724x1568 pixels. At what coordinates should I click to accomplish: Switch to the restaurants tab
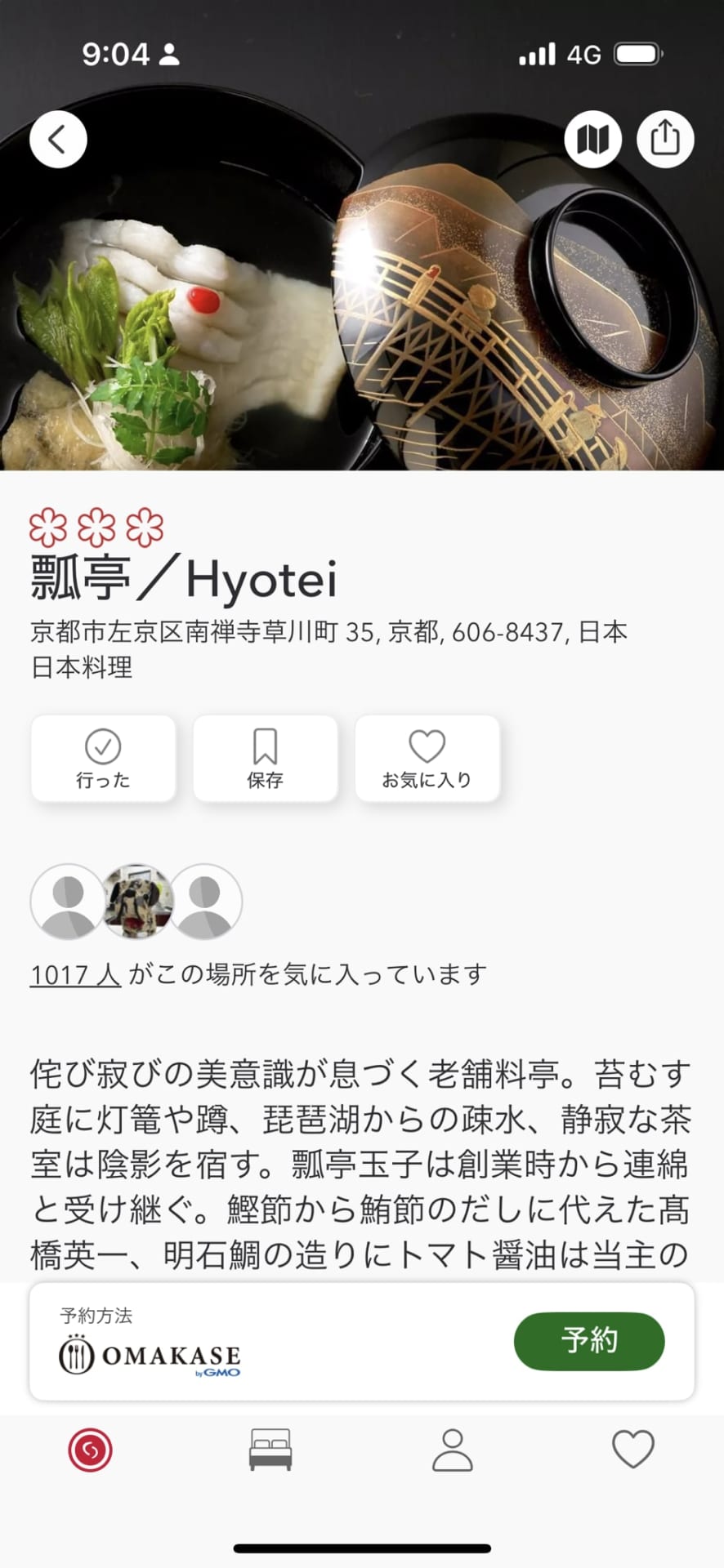click(x=91, y=1450)
